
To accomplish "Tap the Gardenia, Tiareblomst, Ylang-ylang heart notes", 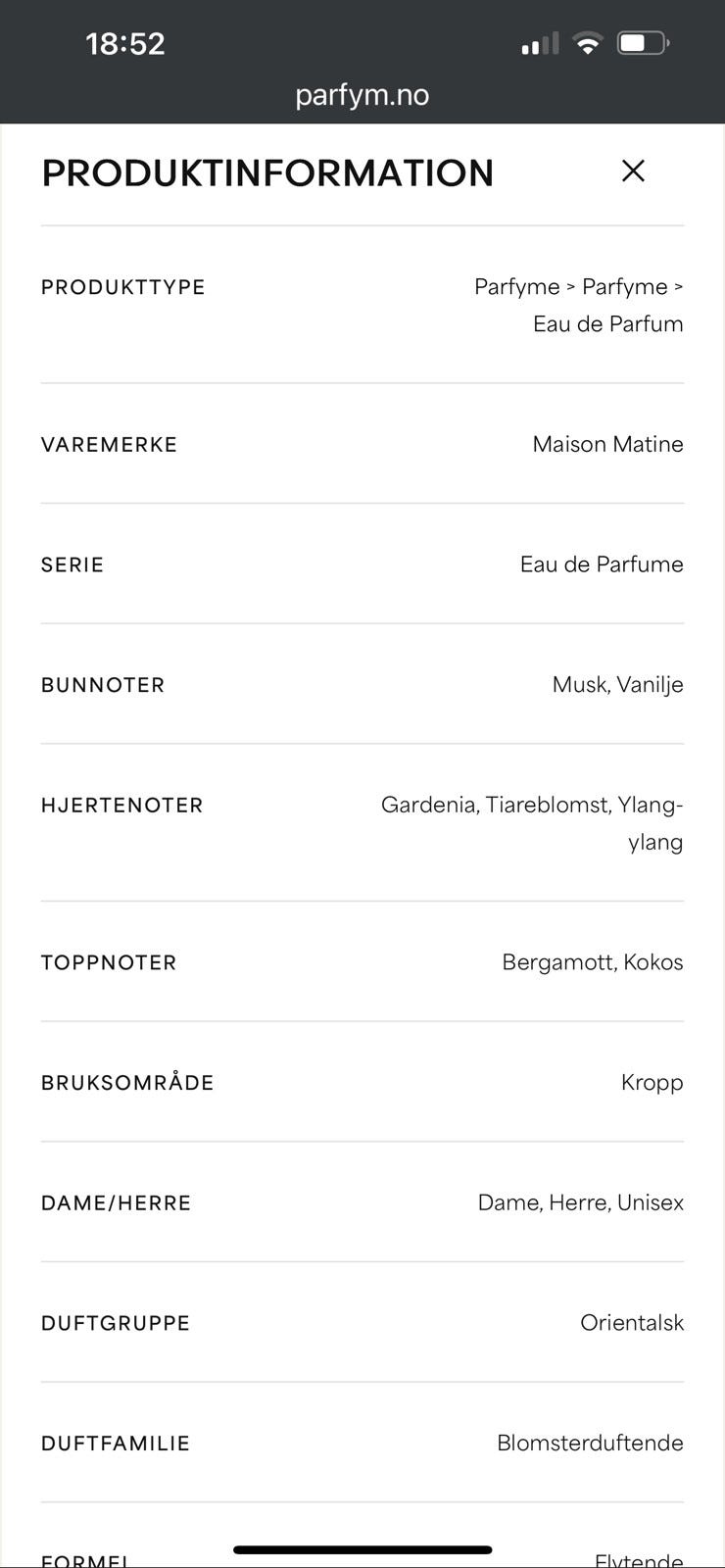I will 532,823.
